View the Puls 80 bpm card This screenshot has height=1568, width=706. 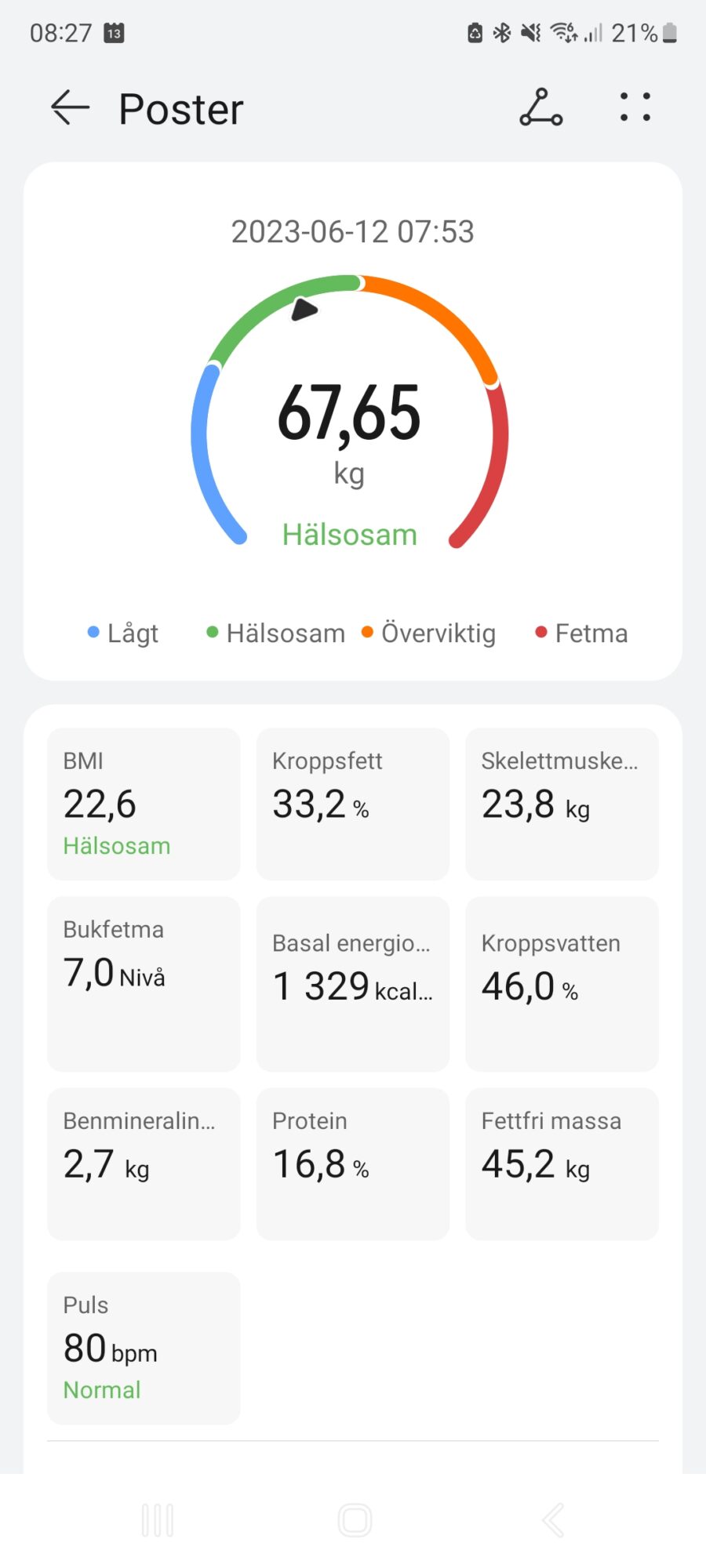click(144, 1348)
